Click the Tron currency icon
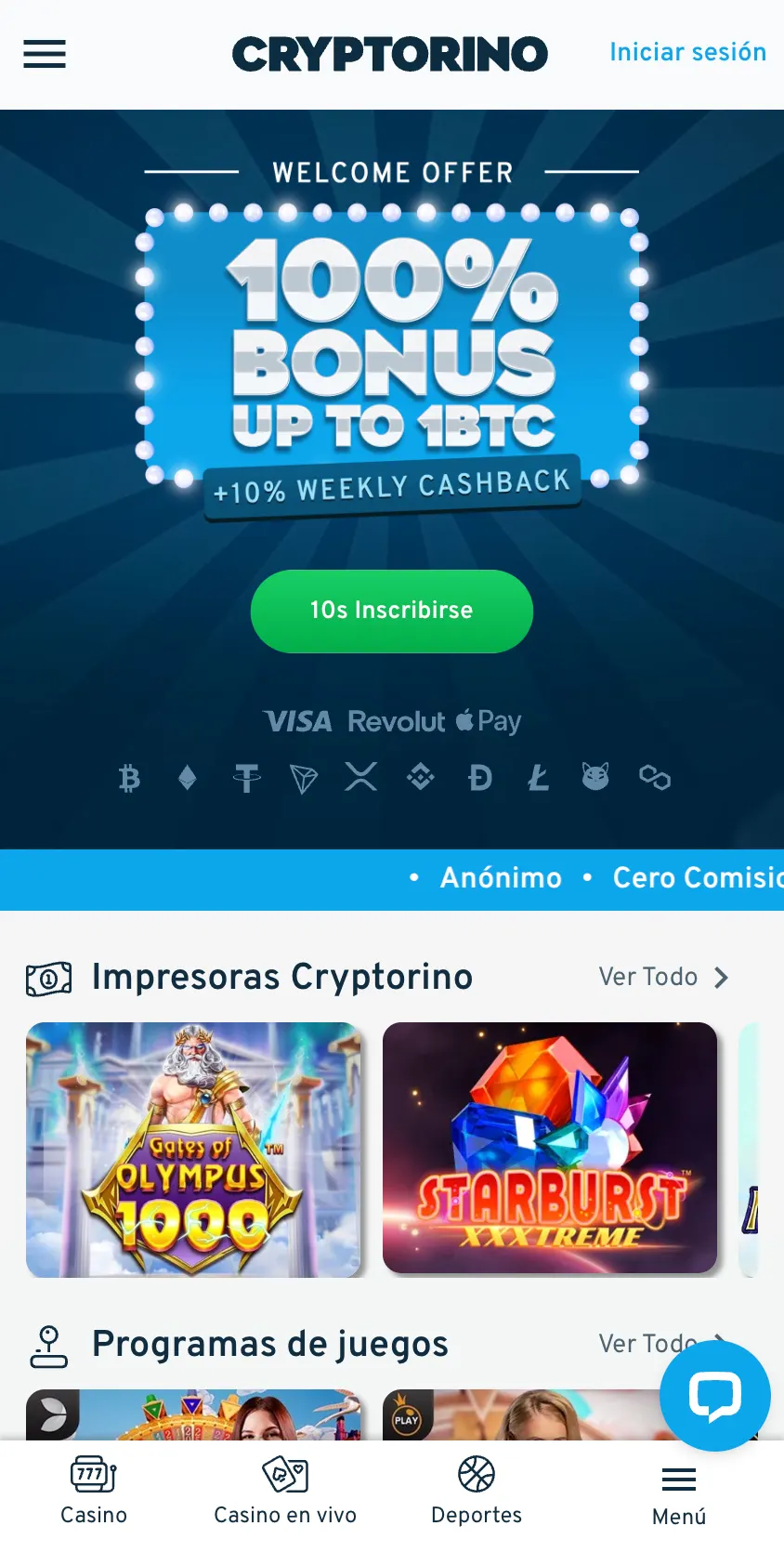Viewport: 784px width, 1552px height. [305, 778]
